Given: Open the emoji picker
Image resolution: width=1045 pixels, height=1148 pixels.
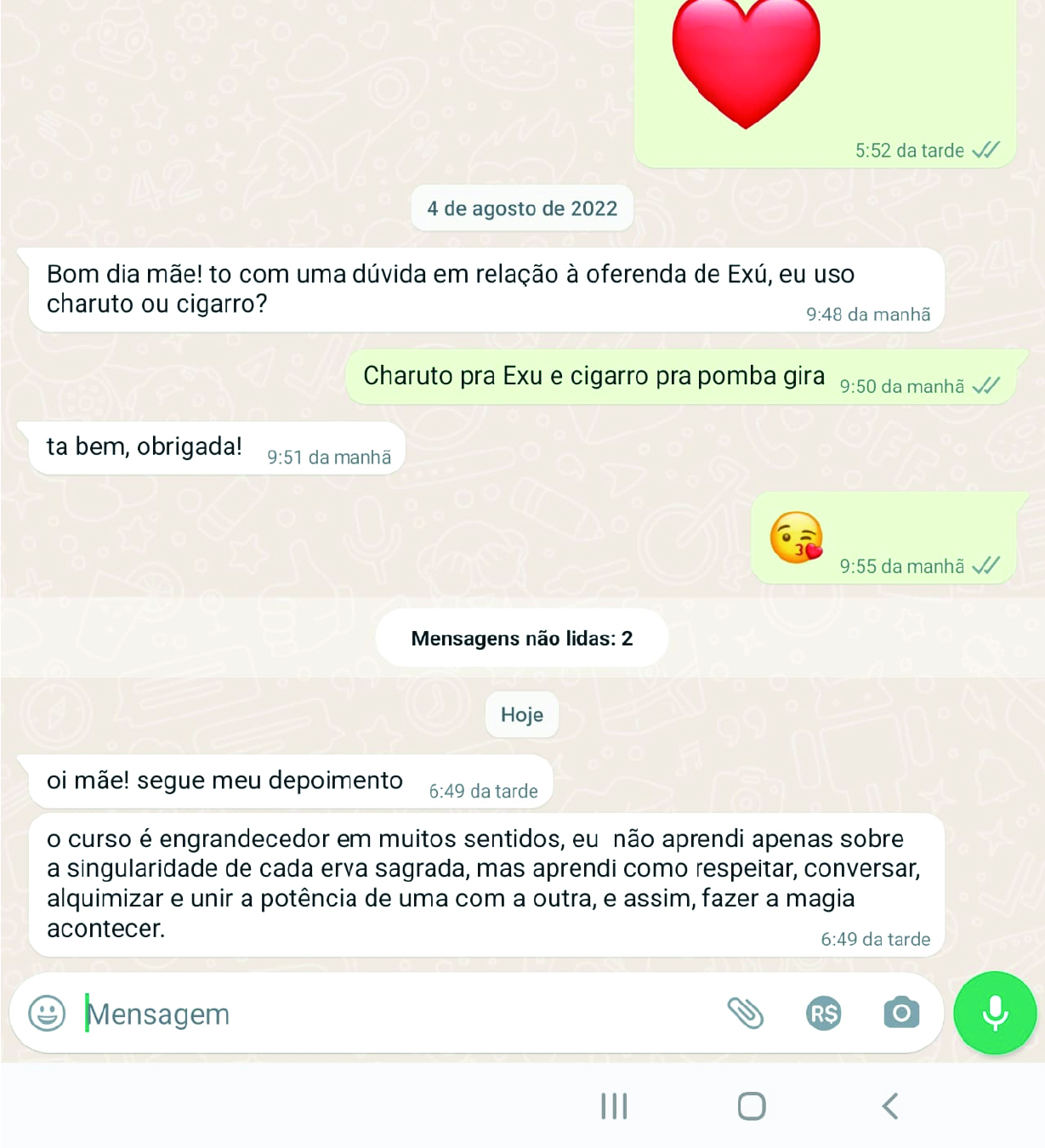Looking at the screenshot, I should (x=47, y=1014).
